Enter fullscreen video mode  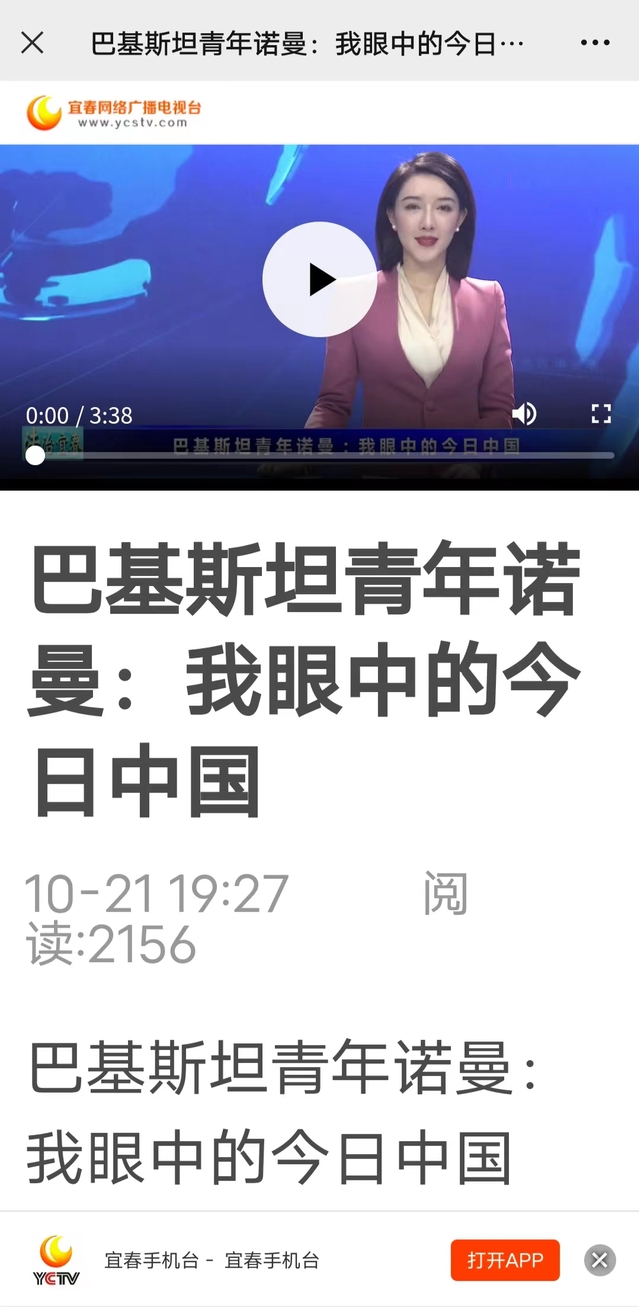pos(600,414)
